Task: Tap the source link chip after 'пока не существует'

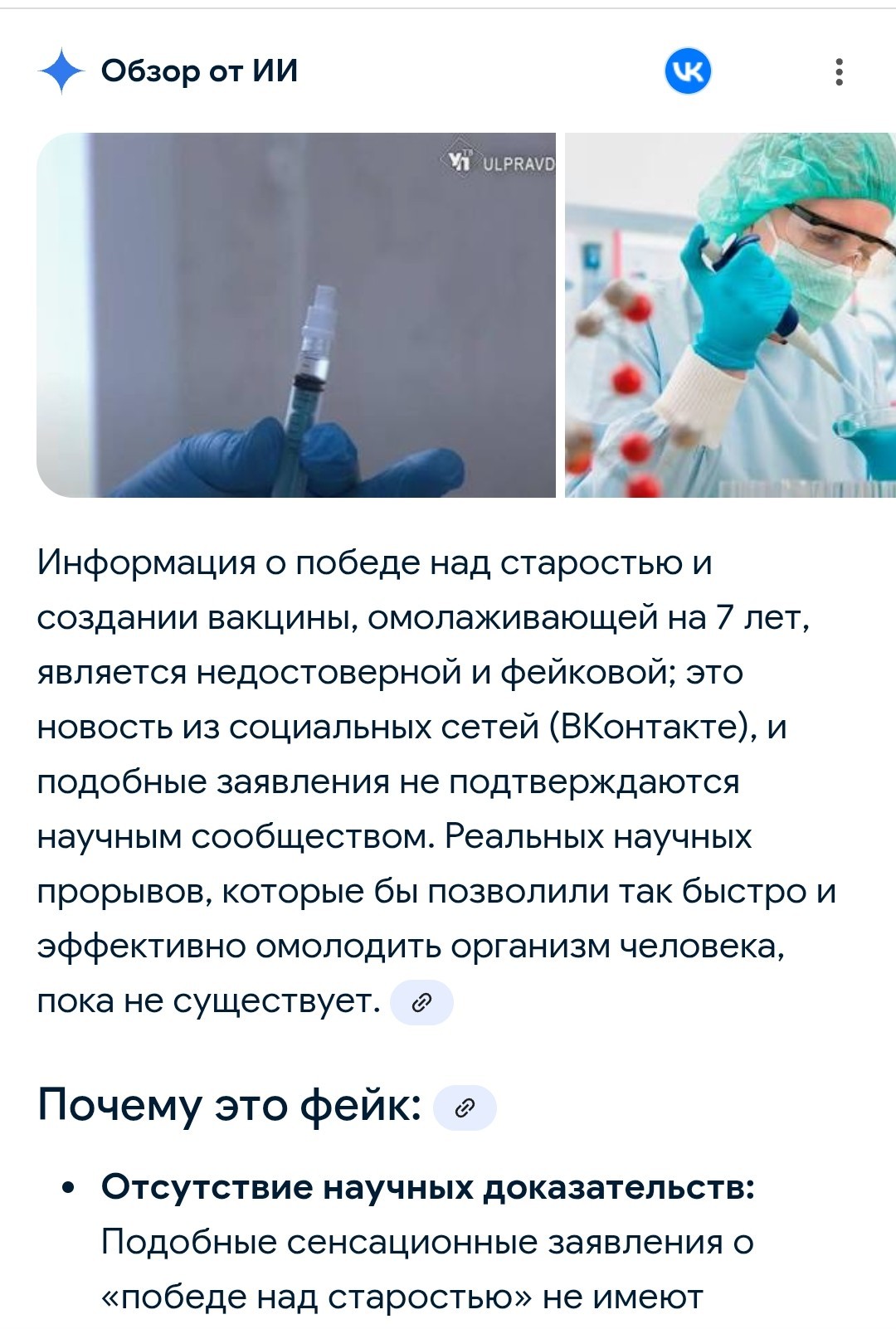Action: tap(422, 1002)
